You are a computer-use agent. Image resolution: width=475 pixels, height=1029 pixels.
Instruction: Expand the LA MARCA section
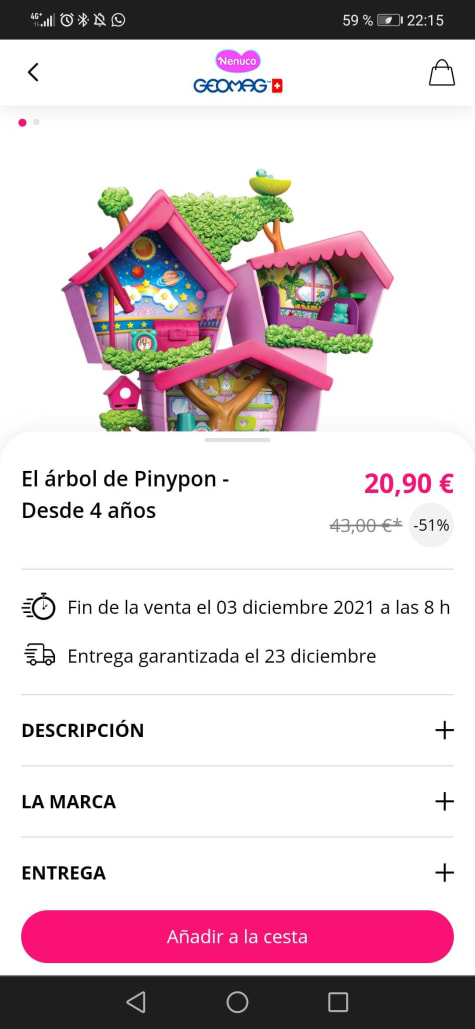point(237,801)
